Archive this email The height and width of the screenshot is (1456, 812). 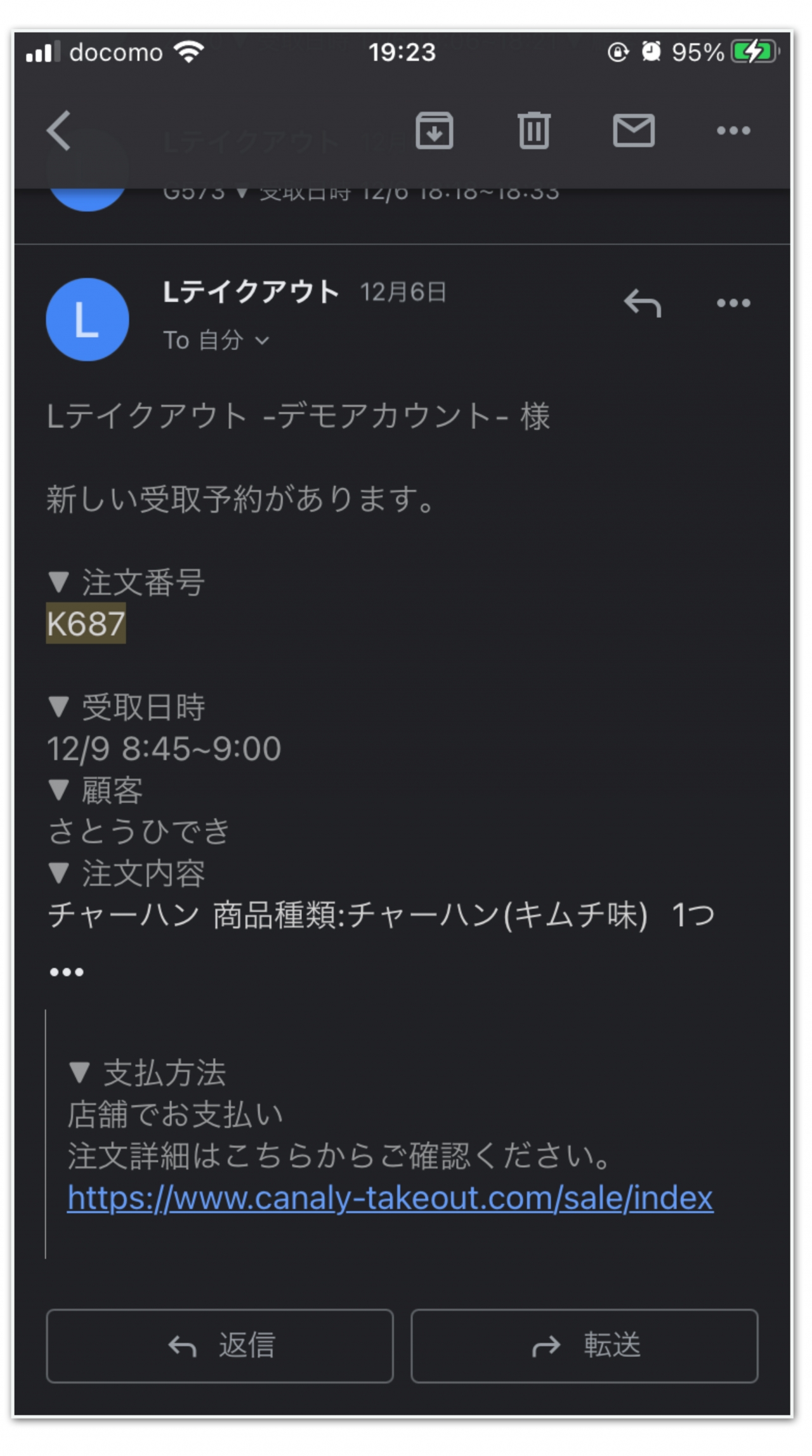pyautogui.click(x=435, y=130)
